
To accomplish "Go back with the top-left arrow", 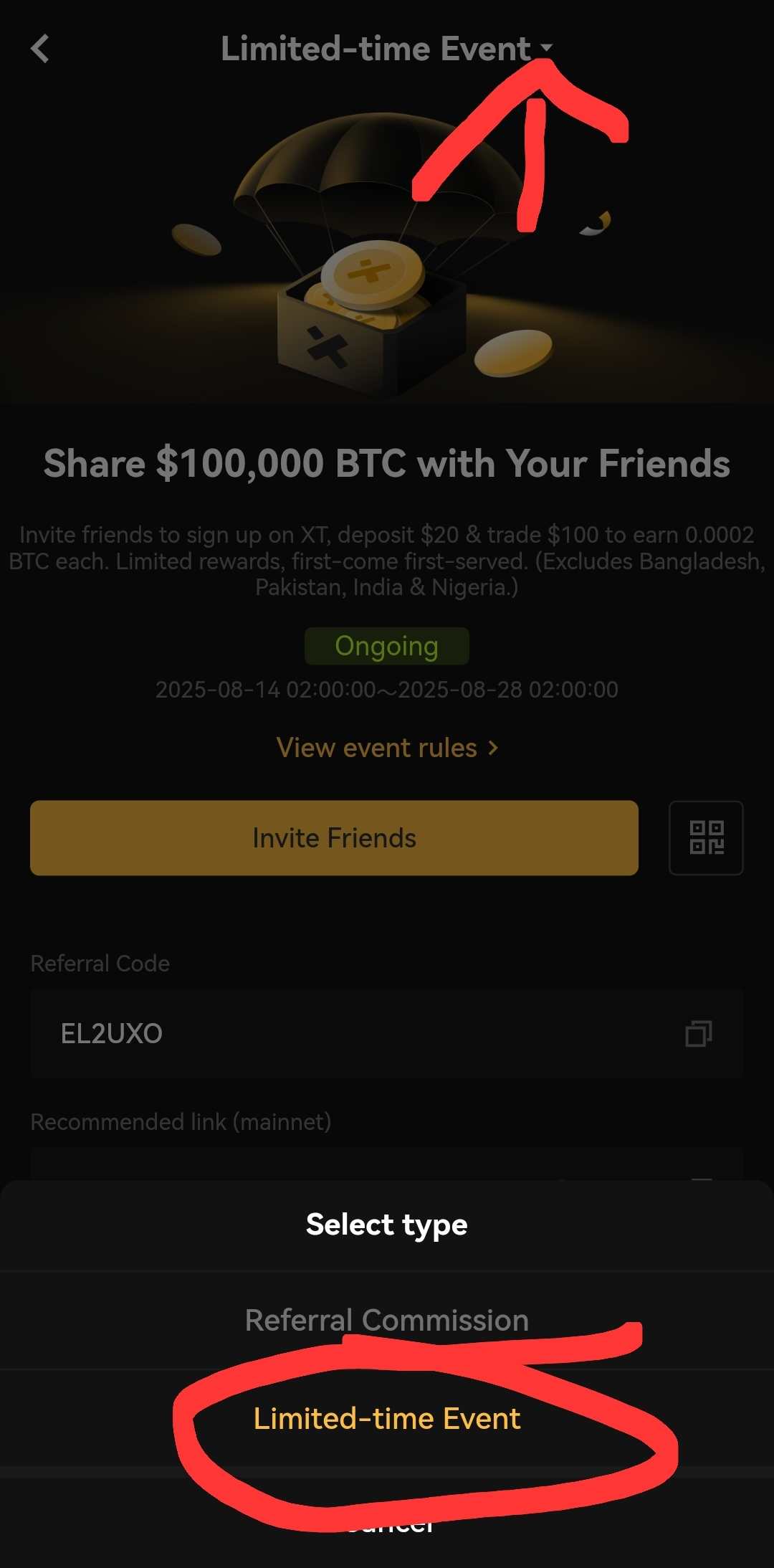I will (40, 49).
